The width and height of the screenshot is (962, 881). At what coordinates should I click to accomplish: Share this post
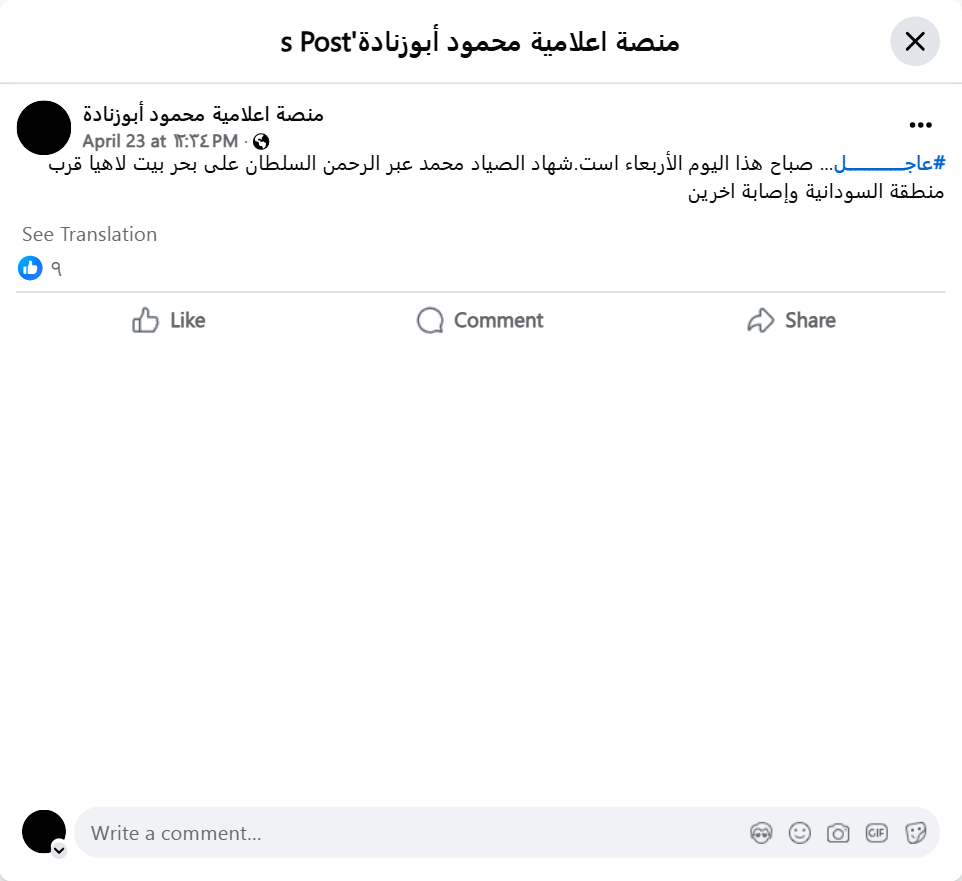791,320
